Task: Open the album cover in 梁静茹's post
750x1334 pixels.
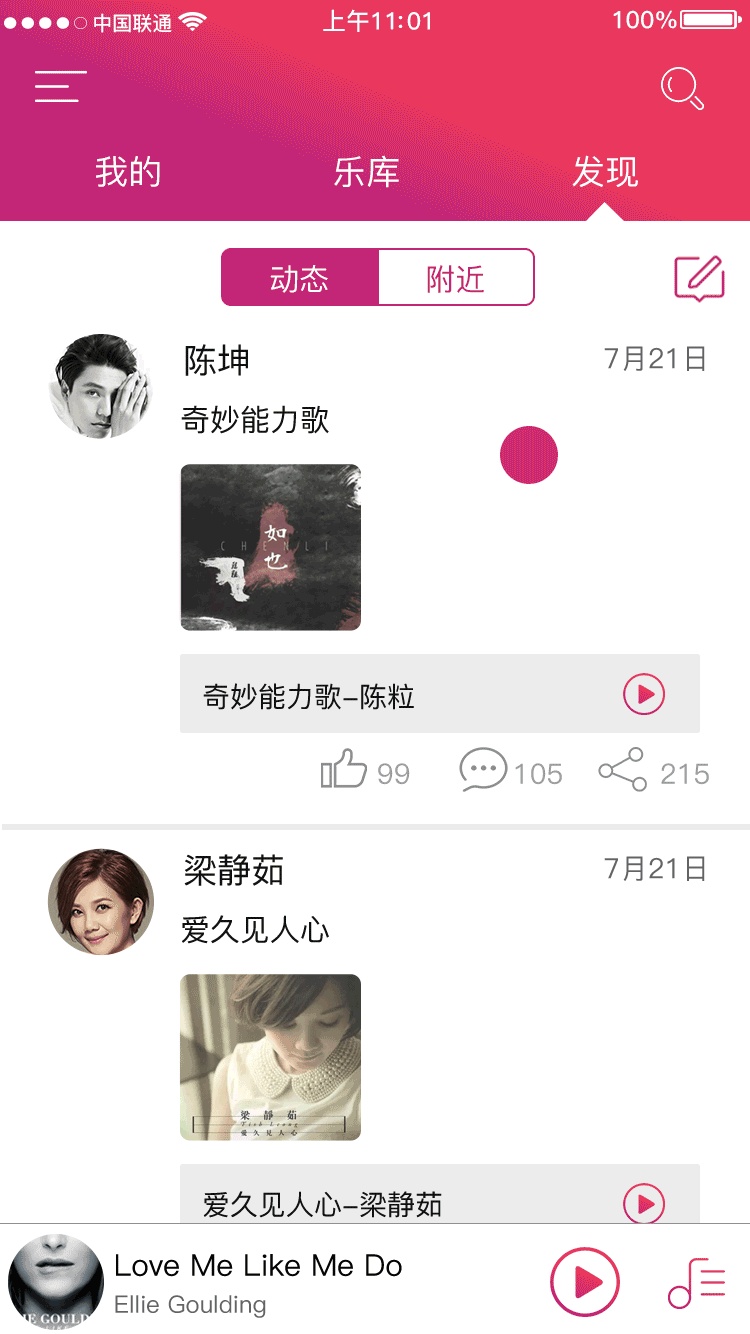Action: pyautogui.click(x=270, y=1057)
